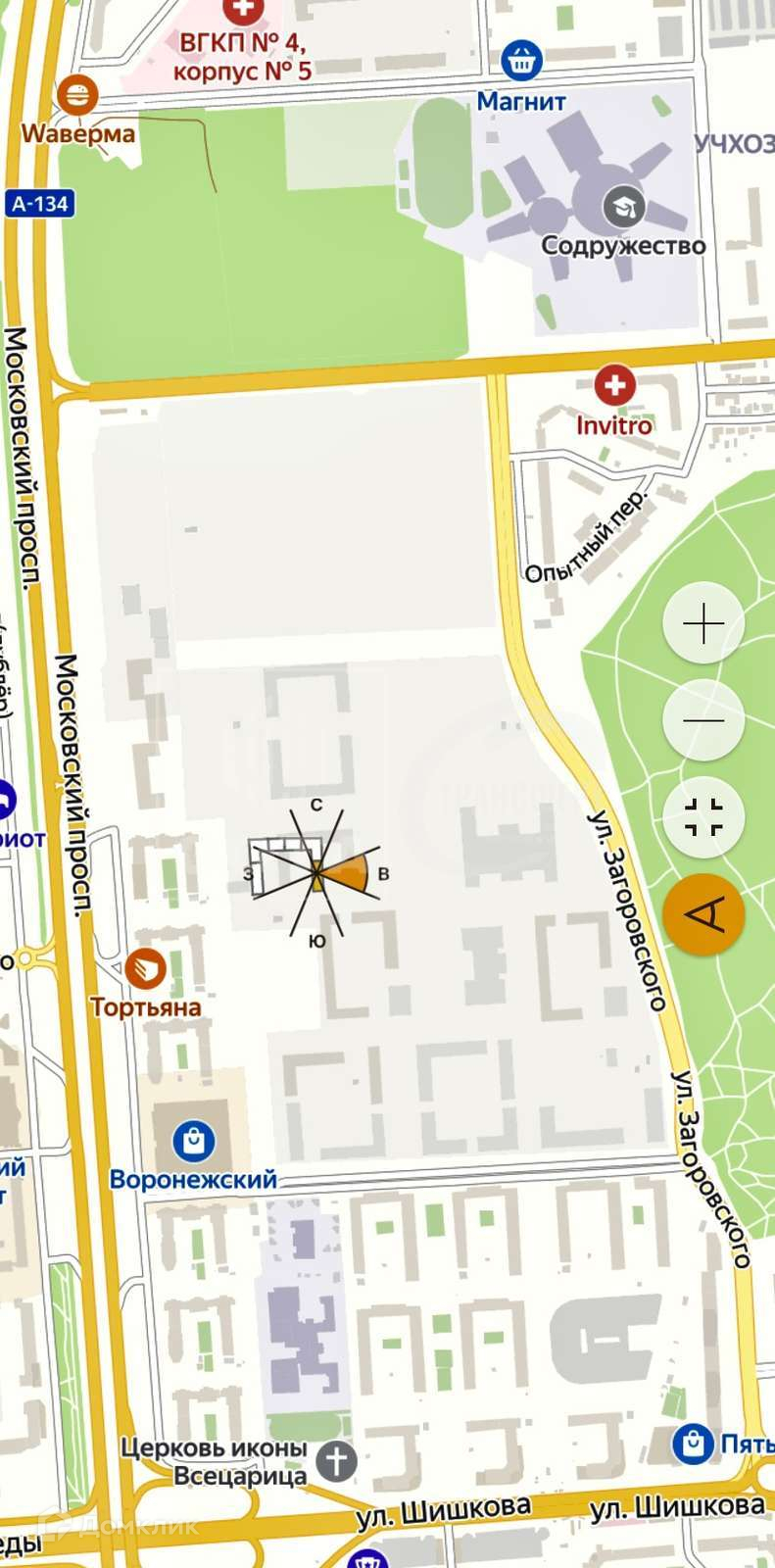
Task: Select the Invitro clinic marker
Action: click(x=614, y=385)
